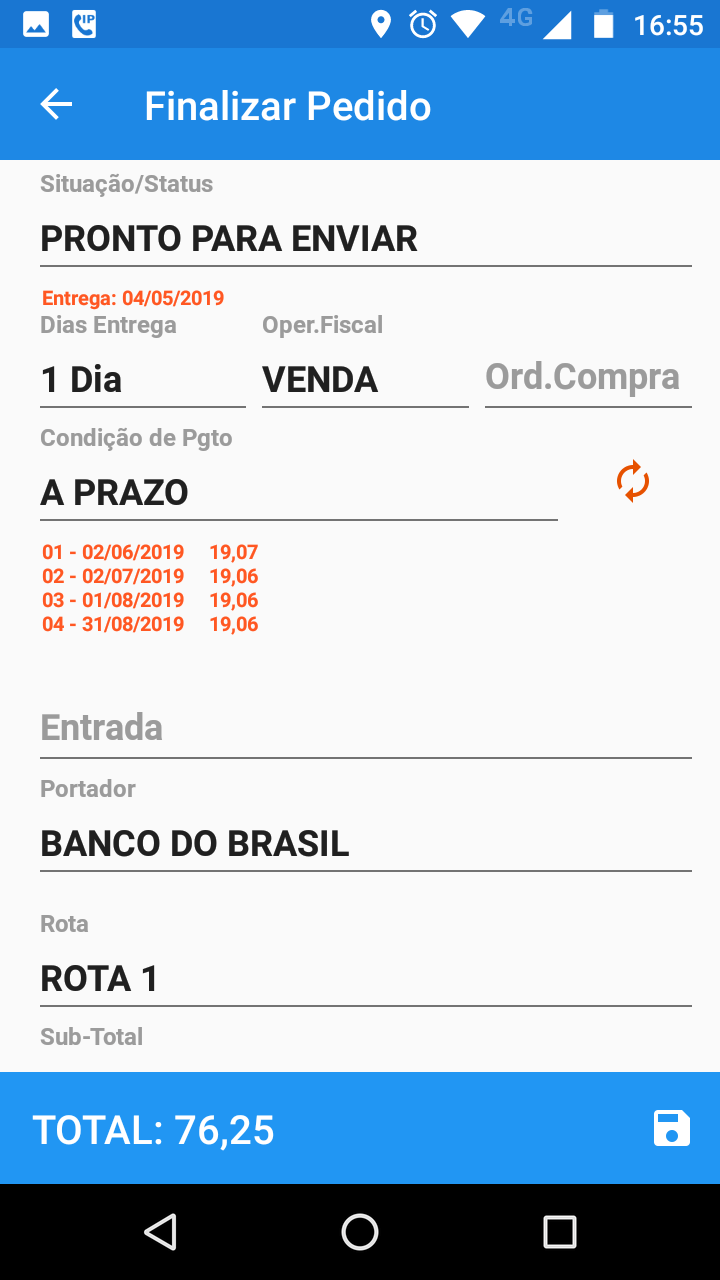Save the order with the disk icon
The width and height of the screenshot is (720, 1280).
coord(671,1128)
